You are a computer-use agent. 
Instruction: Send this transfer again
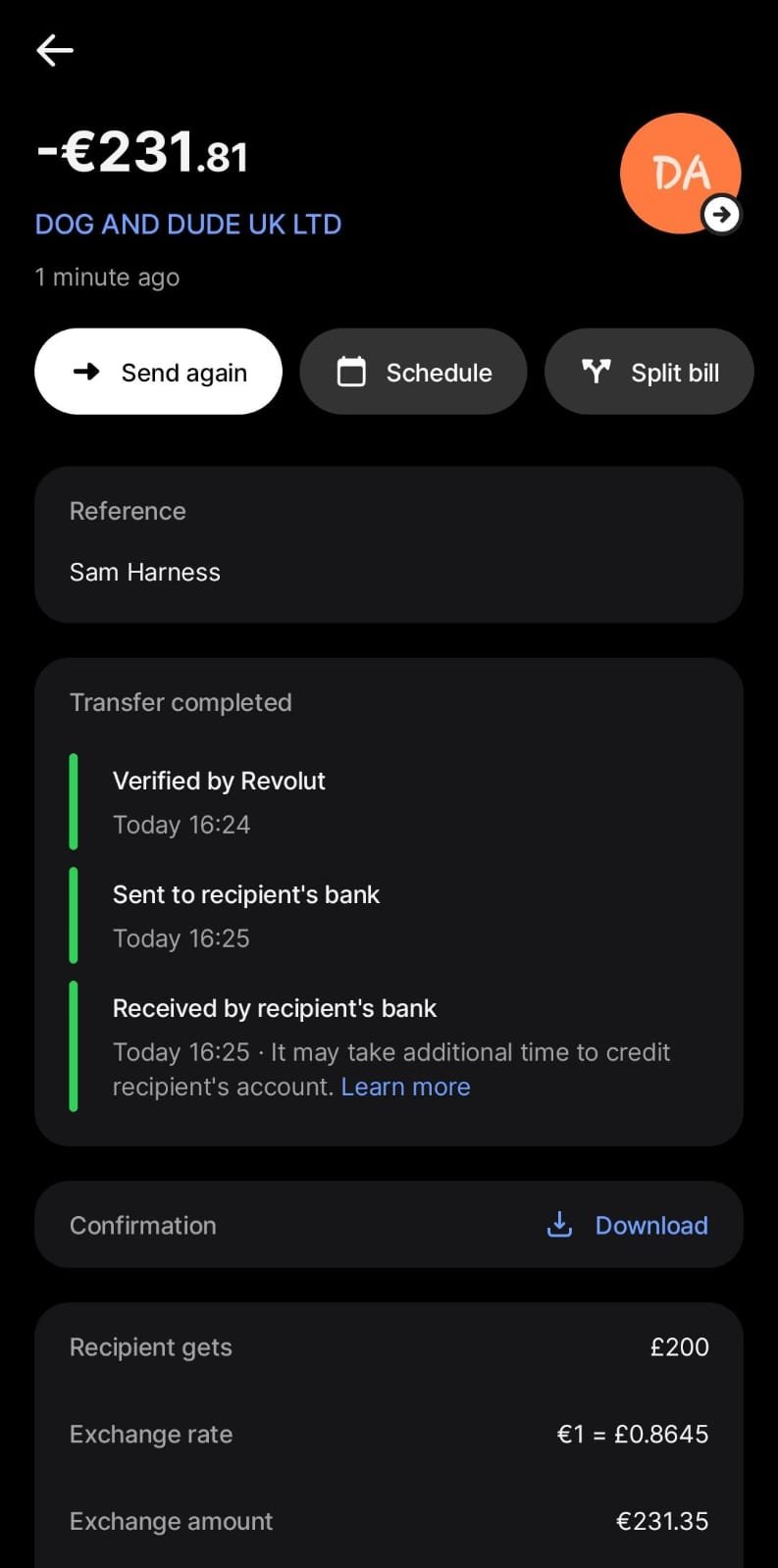[x=158, y=372]
